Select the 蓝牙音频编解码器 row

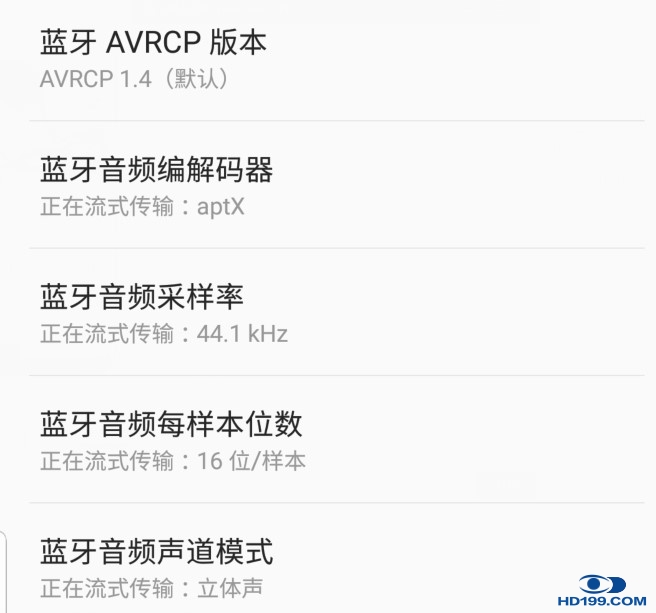[157, 186]
